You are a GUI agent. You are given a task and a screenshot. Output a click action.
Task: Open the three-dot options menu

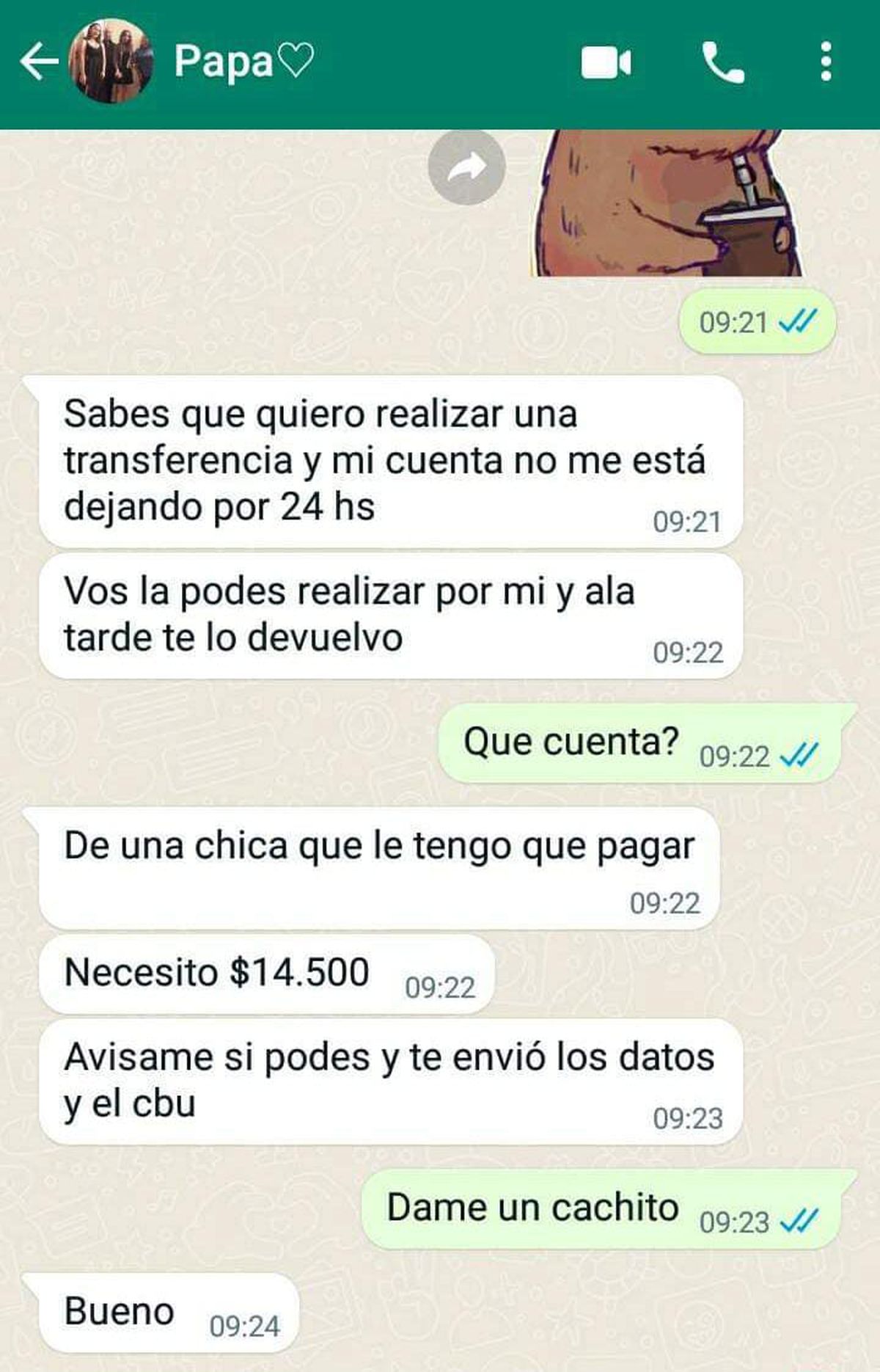[827, 65]
